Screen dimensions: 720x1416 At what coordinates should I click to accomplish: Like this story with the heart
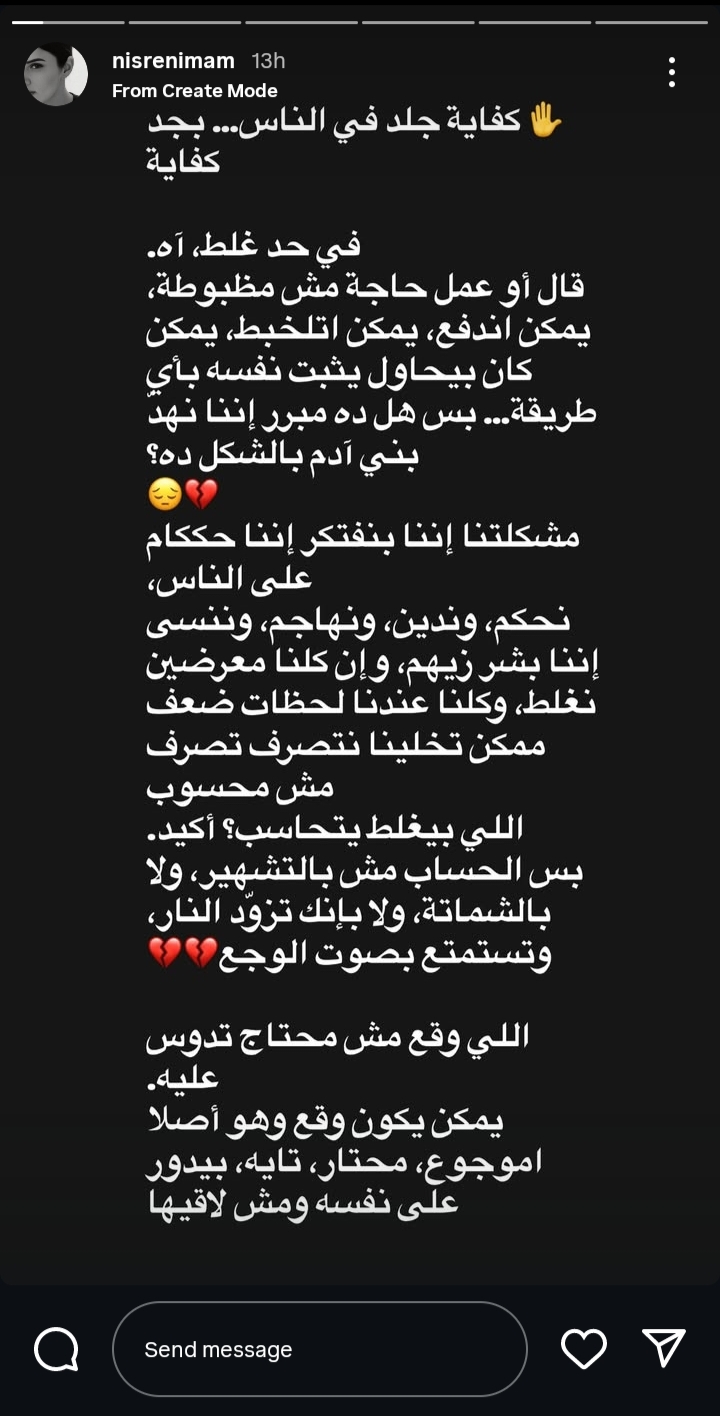[583, 1349]
